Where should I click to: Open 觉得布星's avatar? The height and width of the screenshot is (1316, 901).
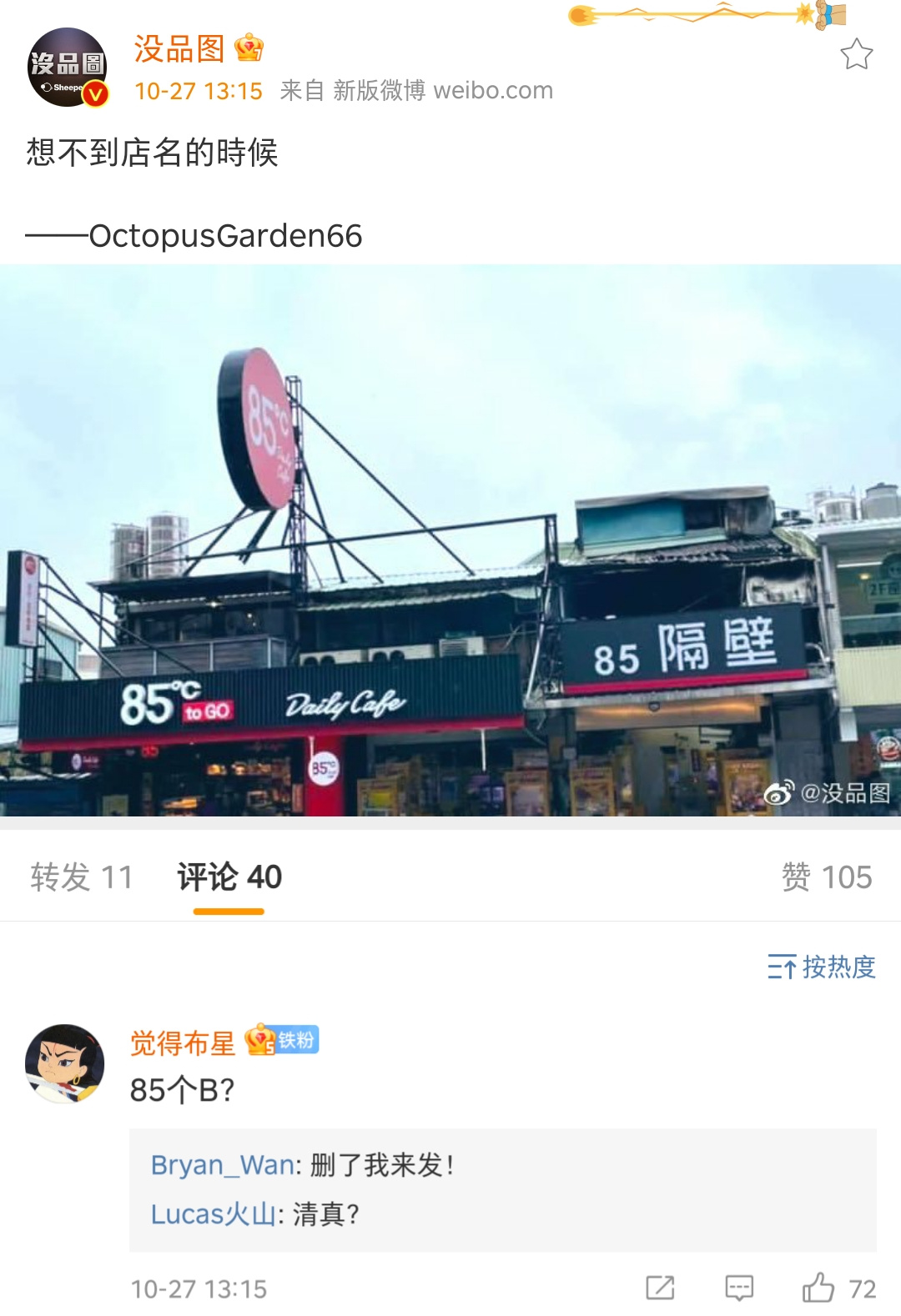(65, 1063)
